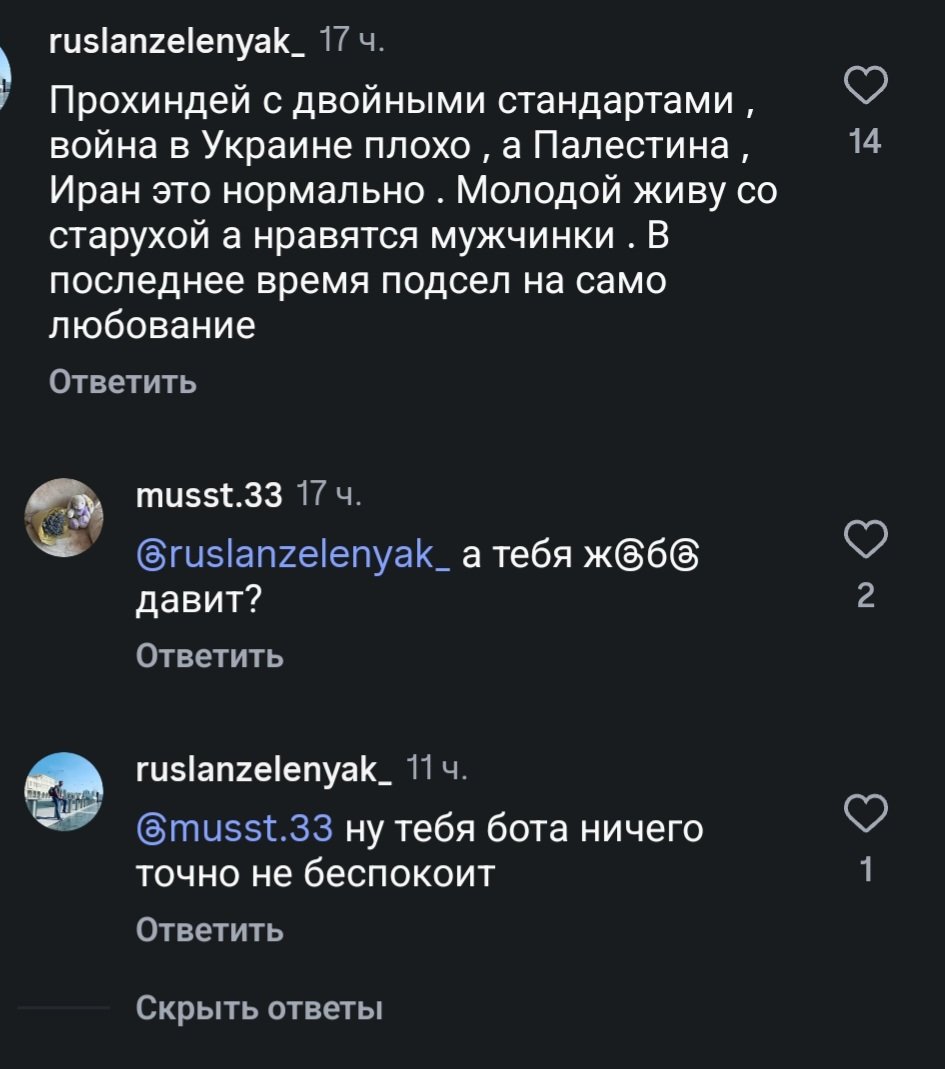This screenshot has width=945, height=1069.
Task: Reply to ruslanzelenyak_'s top comment
Action: 123,382
